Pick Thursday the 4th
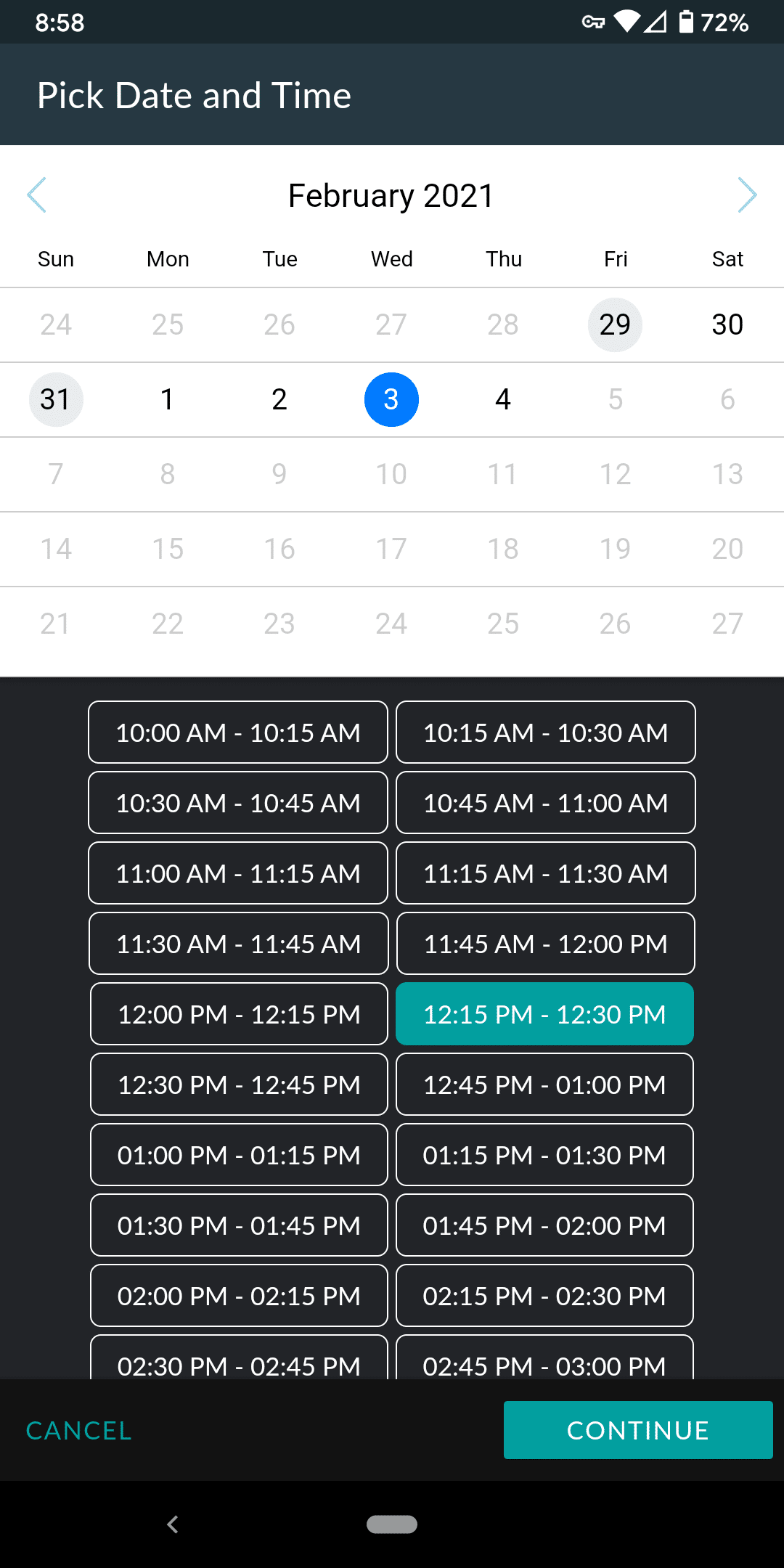 503,399
